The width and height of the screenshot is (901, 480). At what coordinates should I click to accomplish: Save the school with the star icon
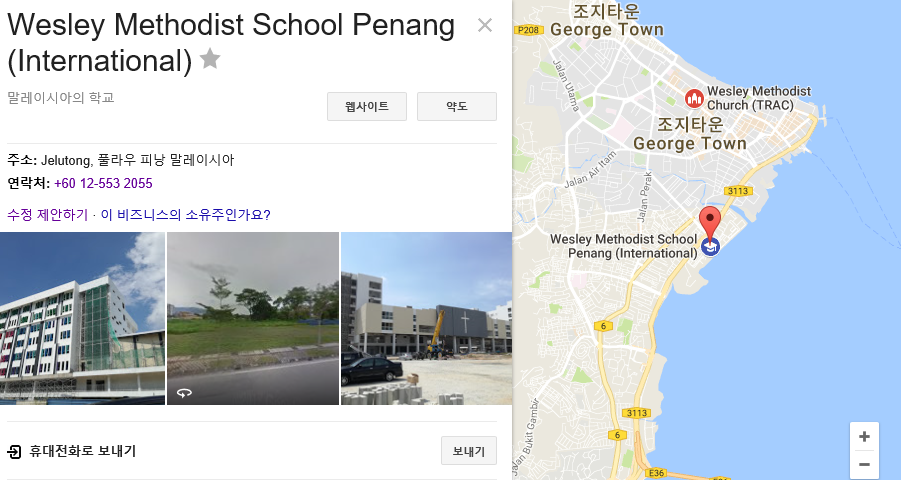tap(210, 59)
